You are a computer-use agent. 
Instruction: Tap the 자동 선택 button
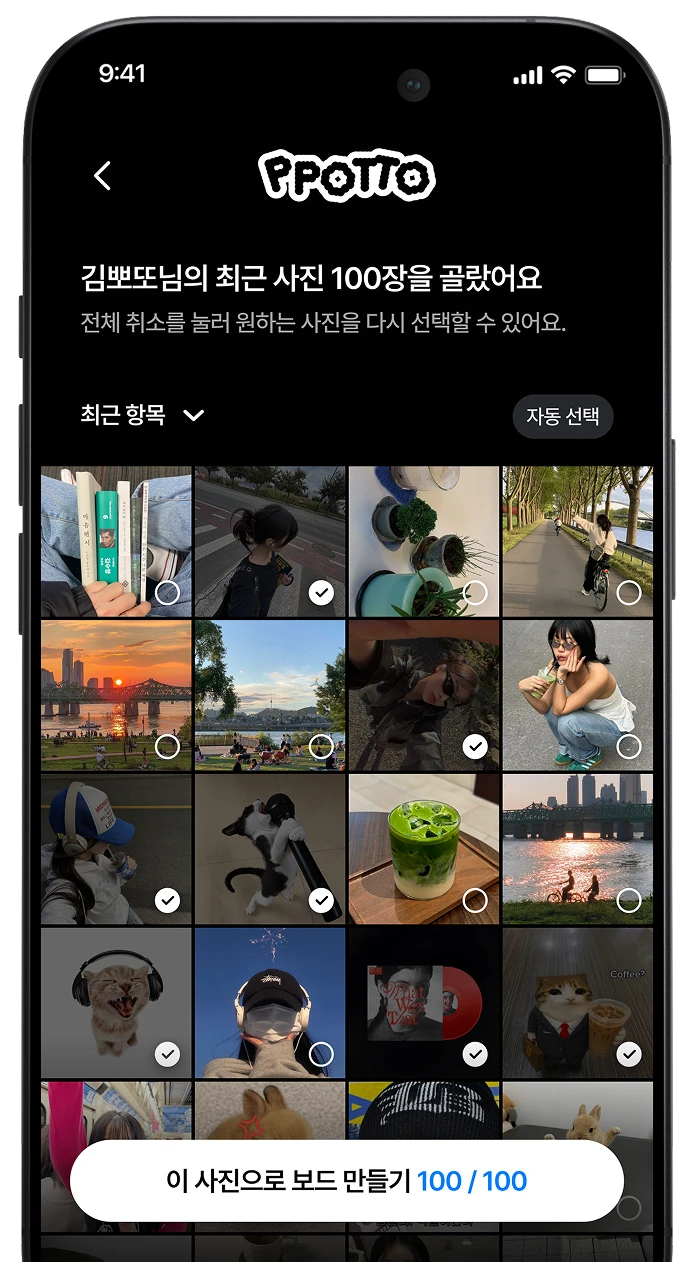click(563, 417)
